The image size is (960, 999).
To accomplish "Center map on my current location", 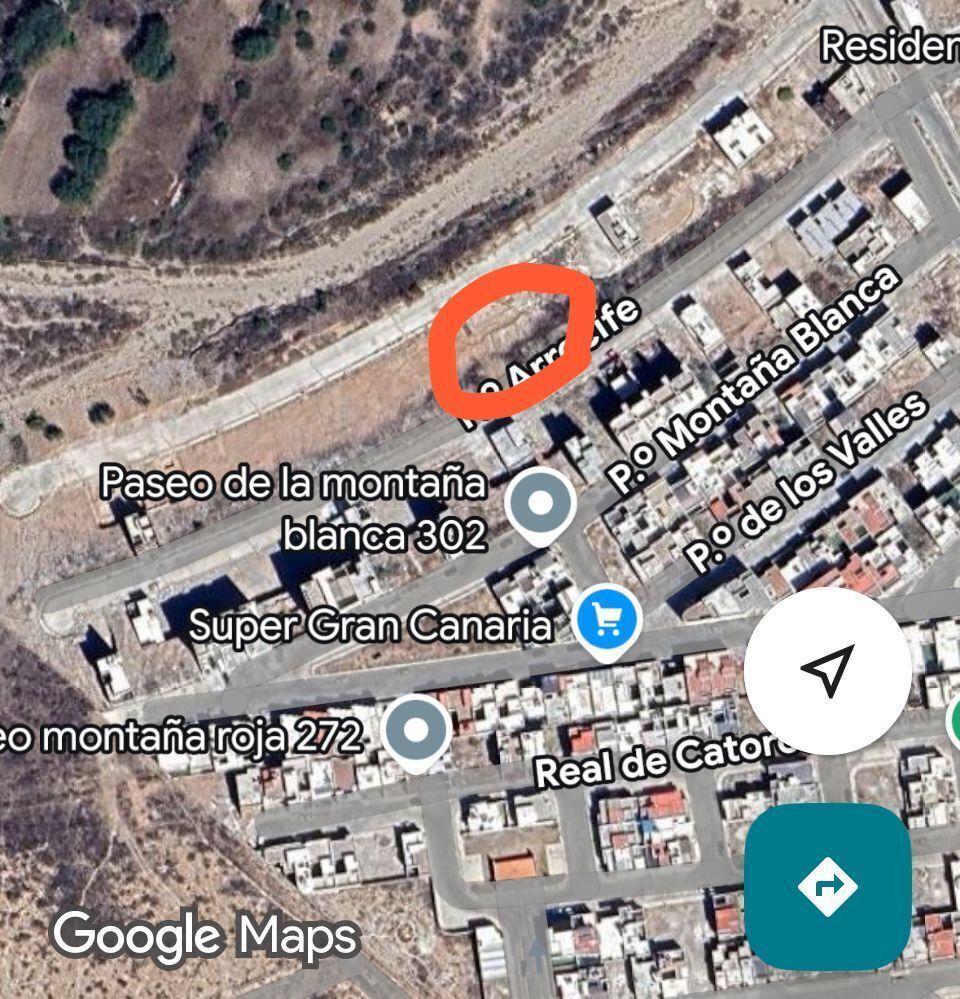I will point(827,670).
